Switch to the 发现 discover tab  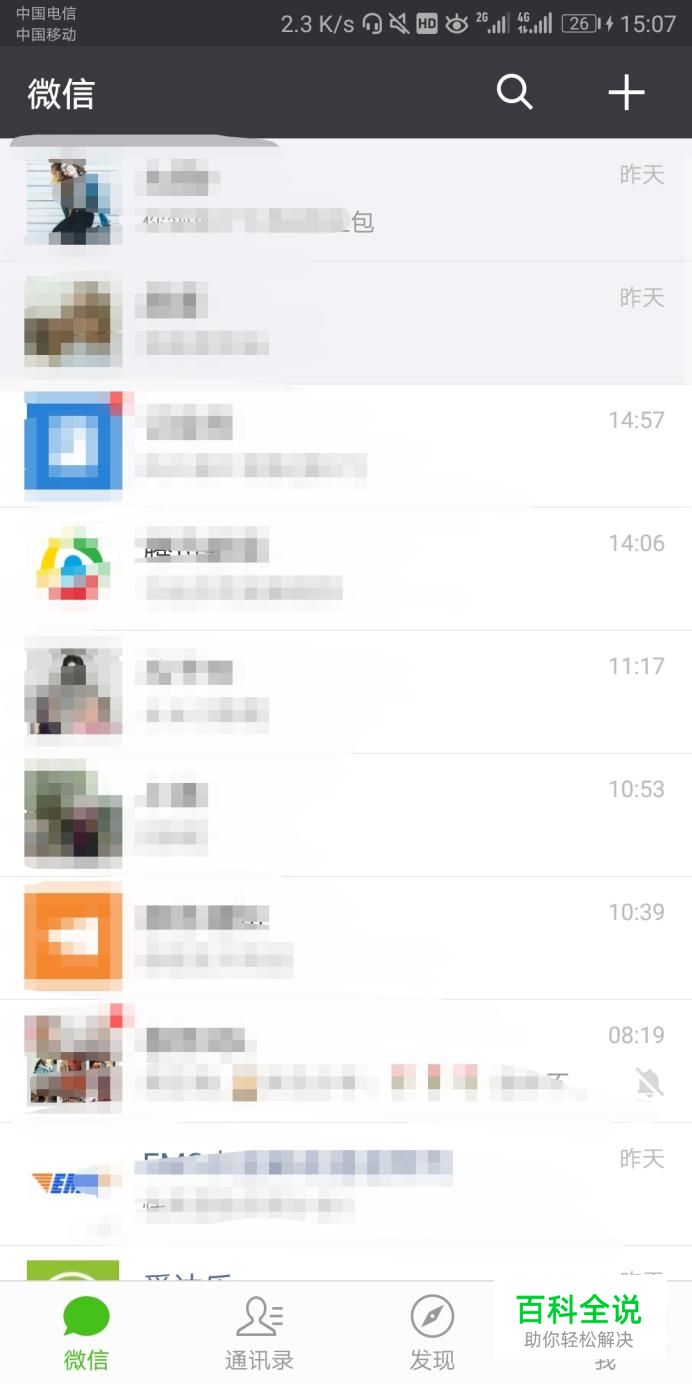click(432, 1332)
